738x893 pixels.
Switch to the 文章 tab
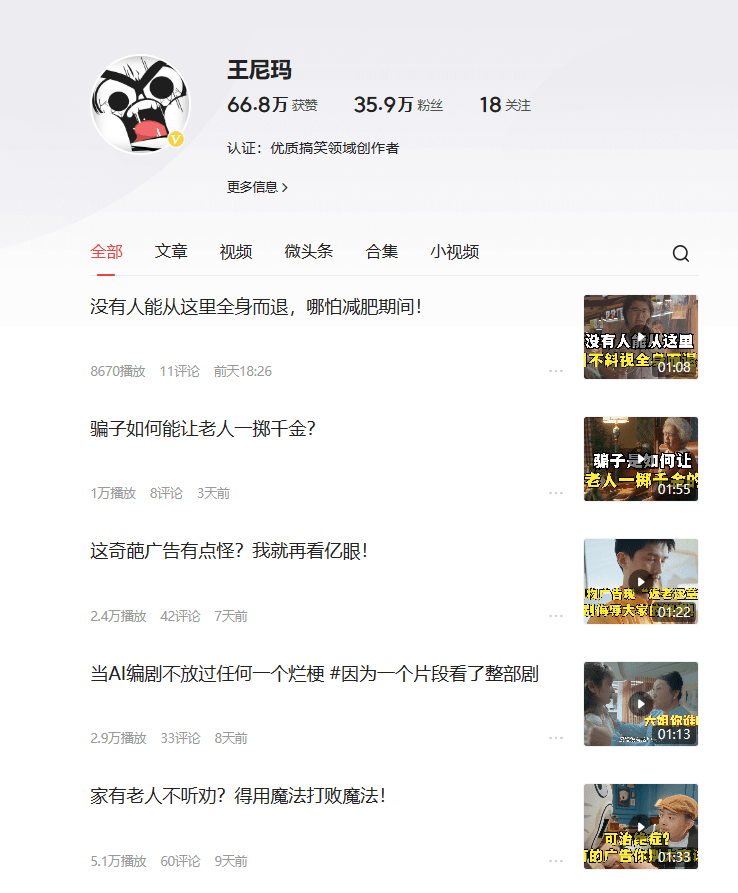click(171, 252)
